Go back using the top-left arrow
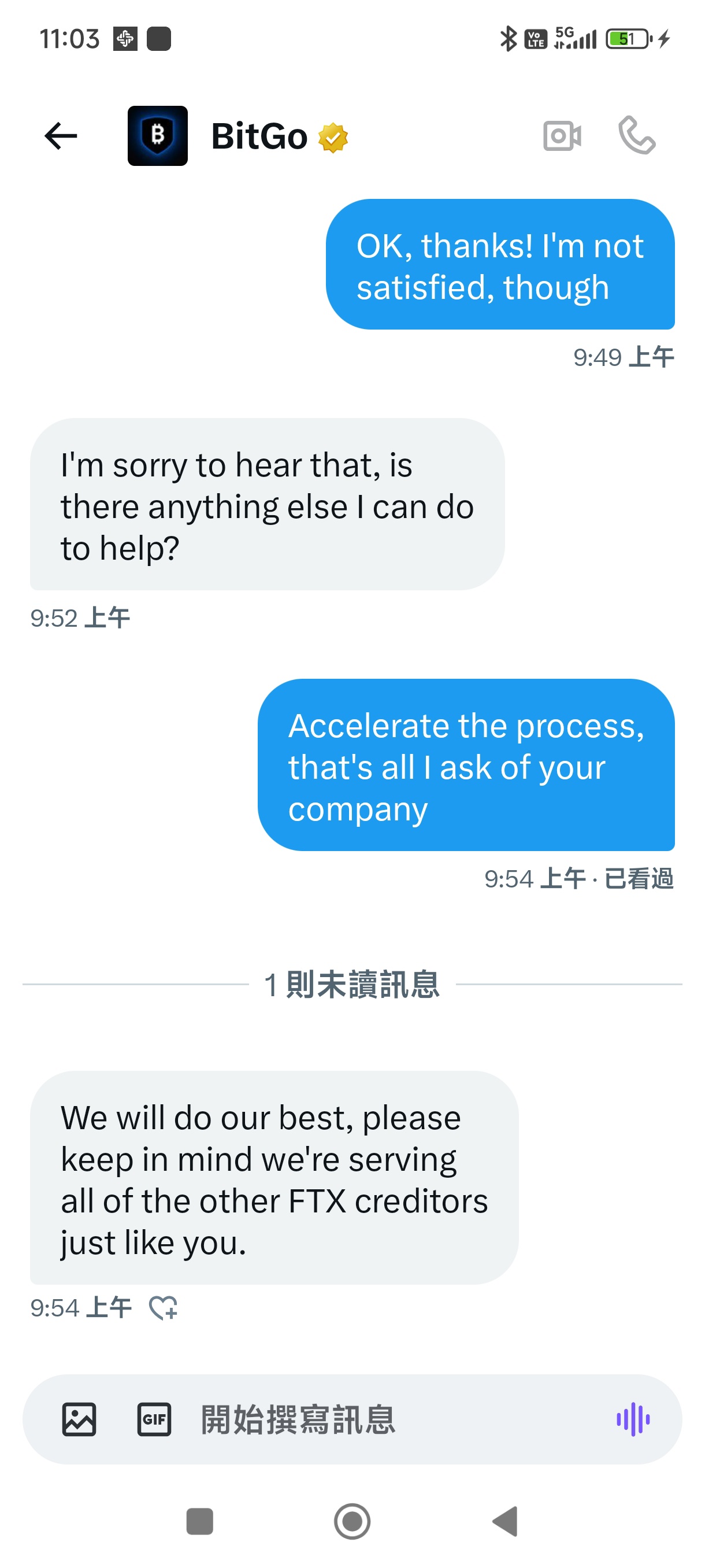705x1568 pixels. (61, 136)
